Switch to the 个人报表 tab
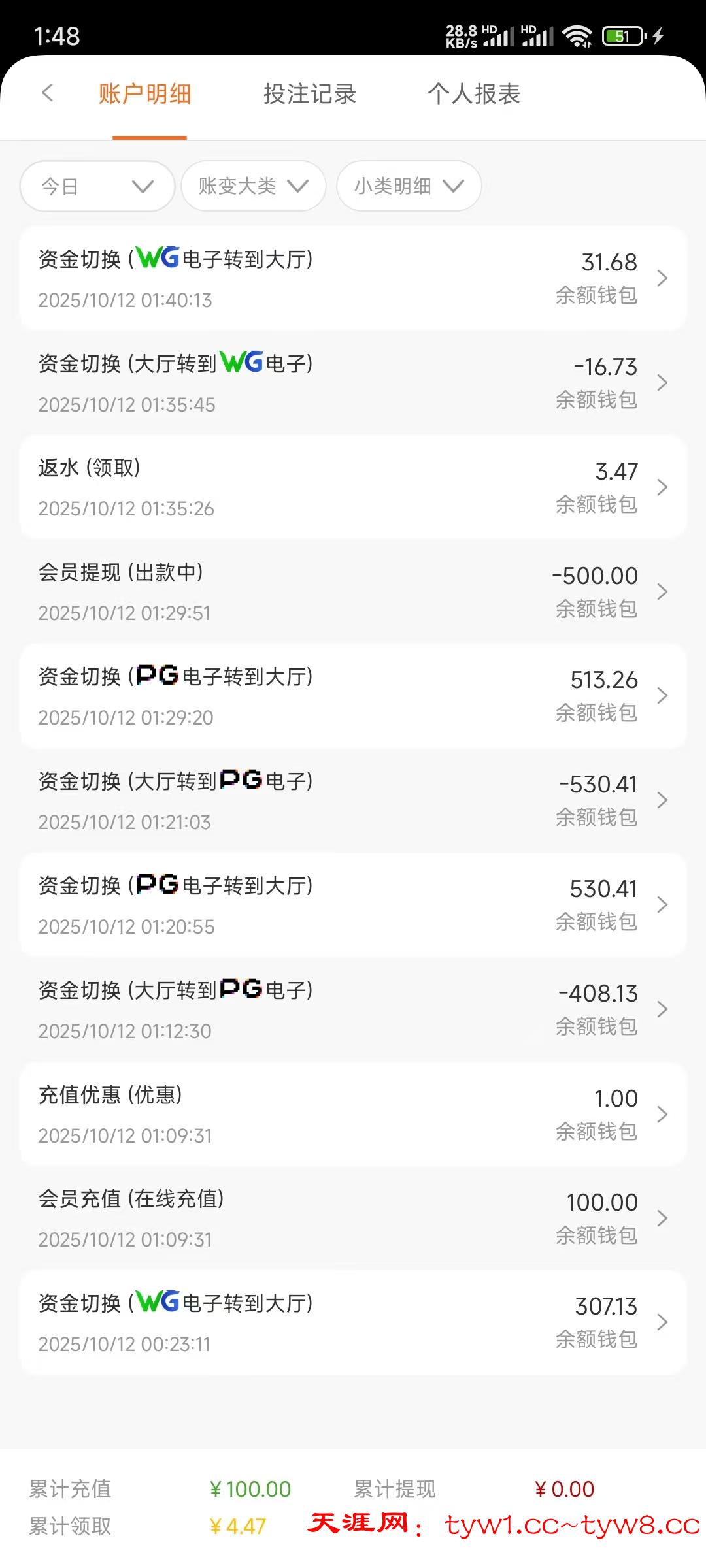This screenshot has height=1568, width=706. pos(474,94)
